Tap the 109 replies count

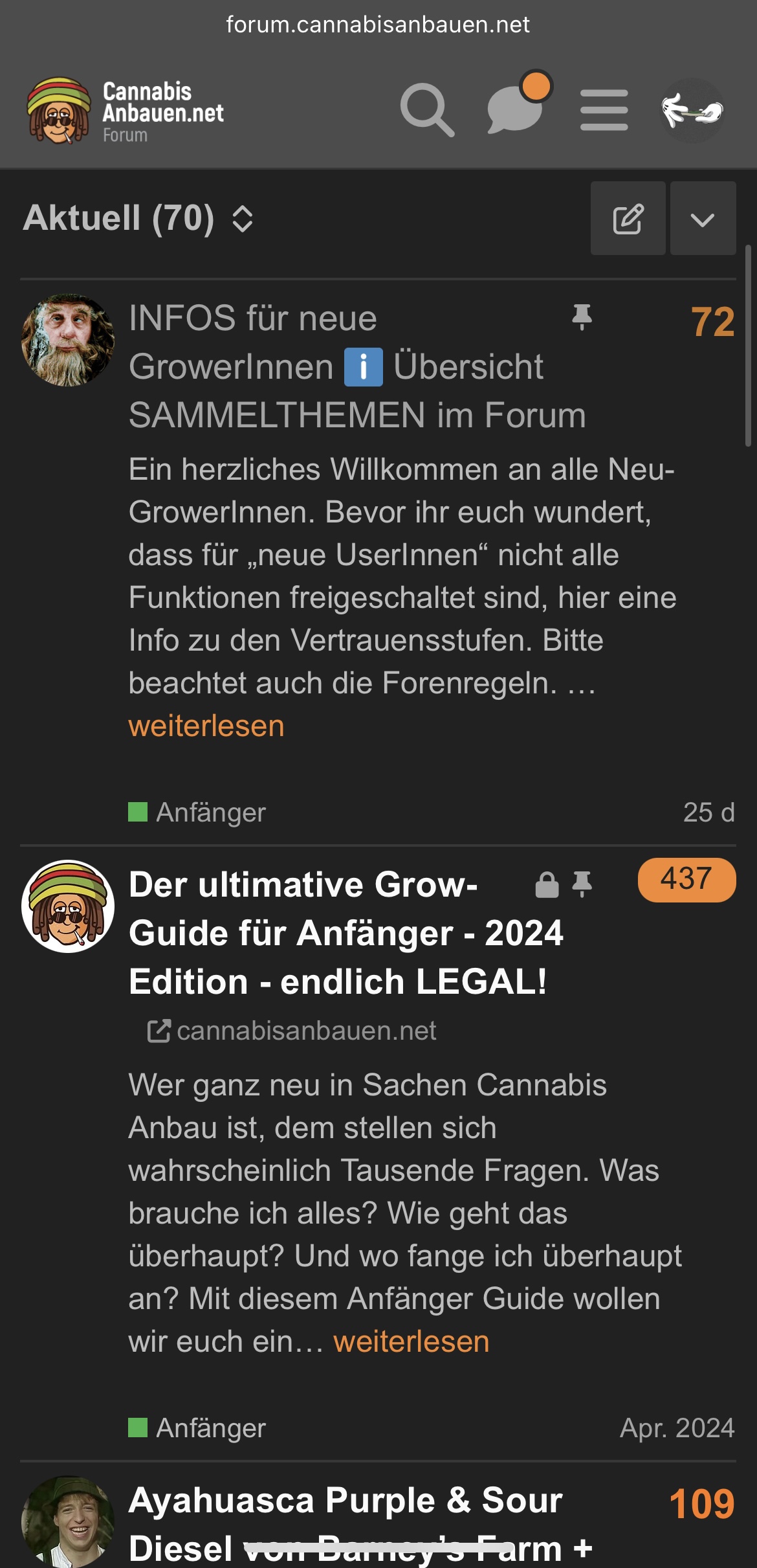point(702,1504)
